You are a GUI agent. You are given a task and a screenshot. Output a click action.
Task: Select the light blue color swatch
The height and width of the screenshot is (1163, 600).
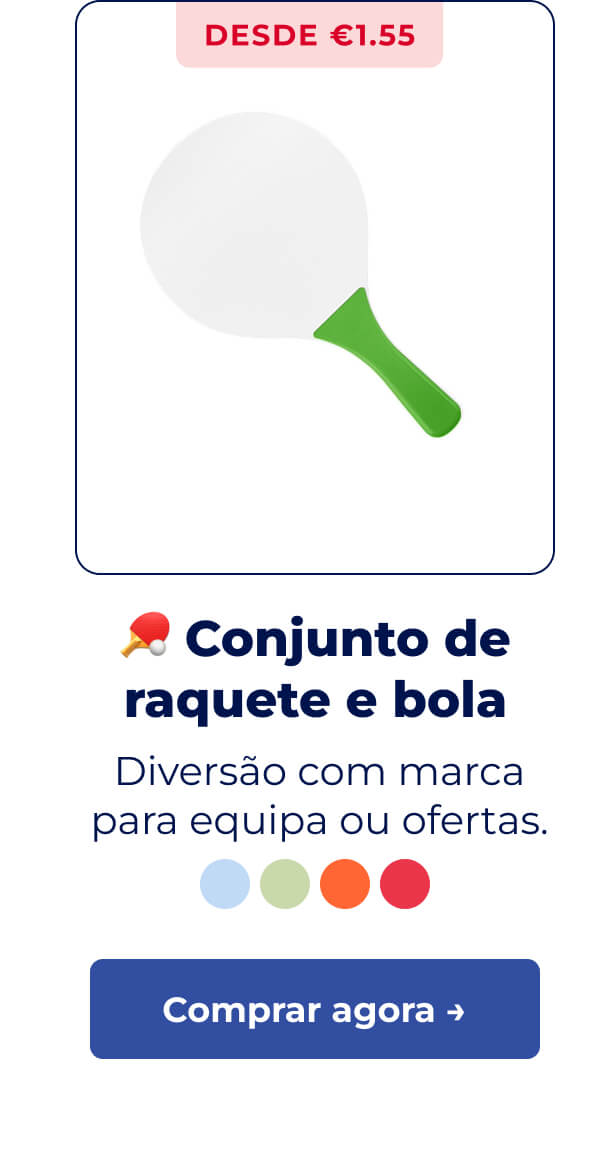(225, 884)
